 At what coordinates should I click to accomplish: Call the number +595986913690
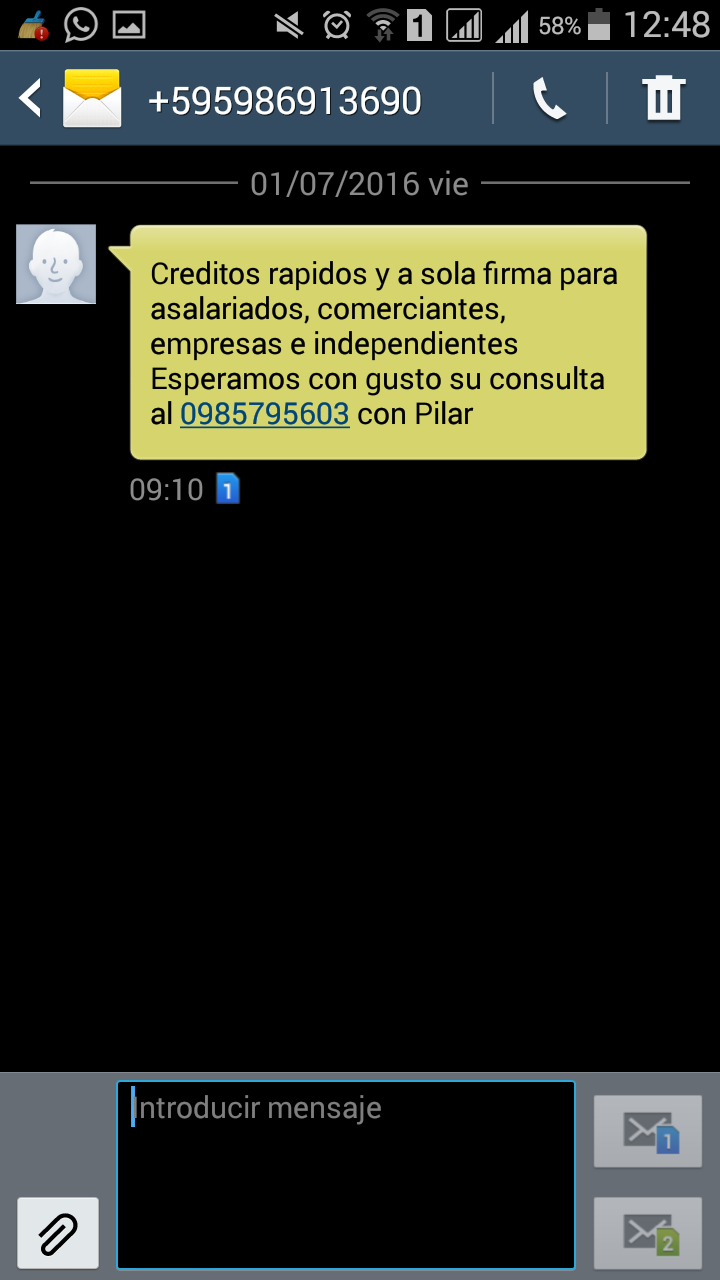click(x=549, y=99)
